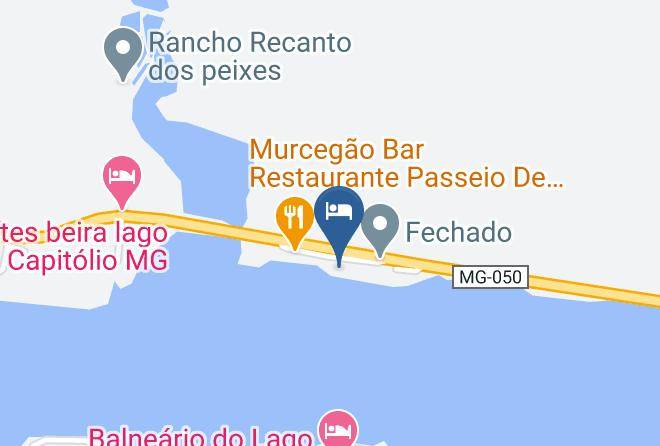Open the Rancho Recanto dos peixes pin
Viewport: 660px width, 446px height.
(124, 52)
